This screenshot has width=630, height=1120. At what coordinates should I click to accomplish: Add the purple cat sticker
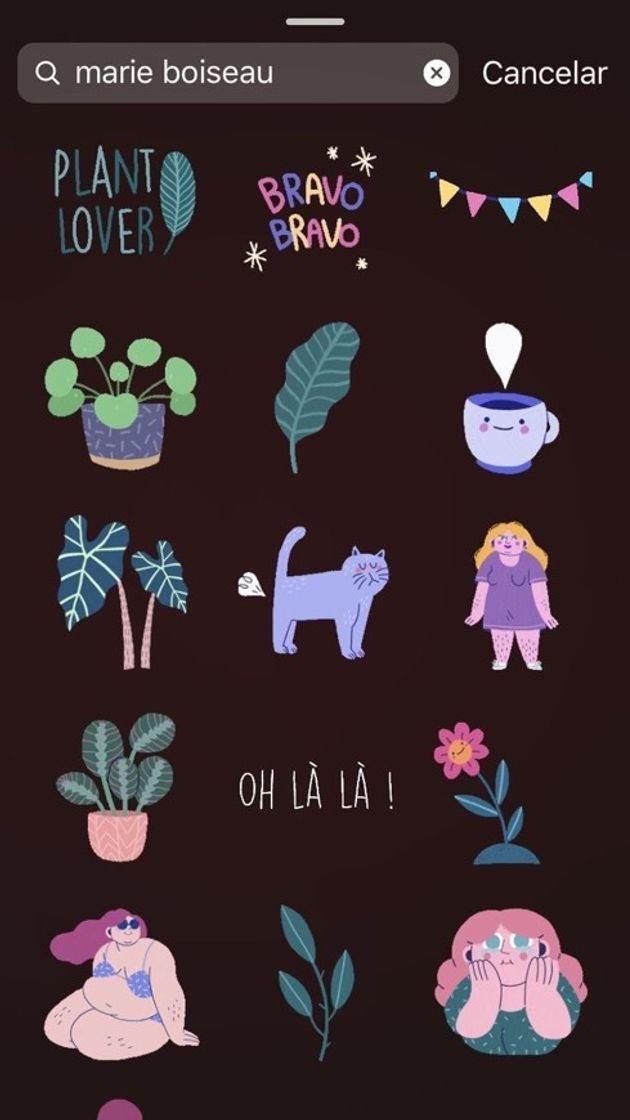[x=317, y=594]
